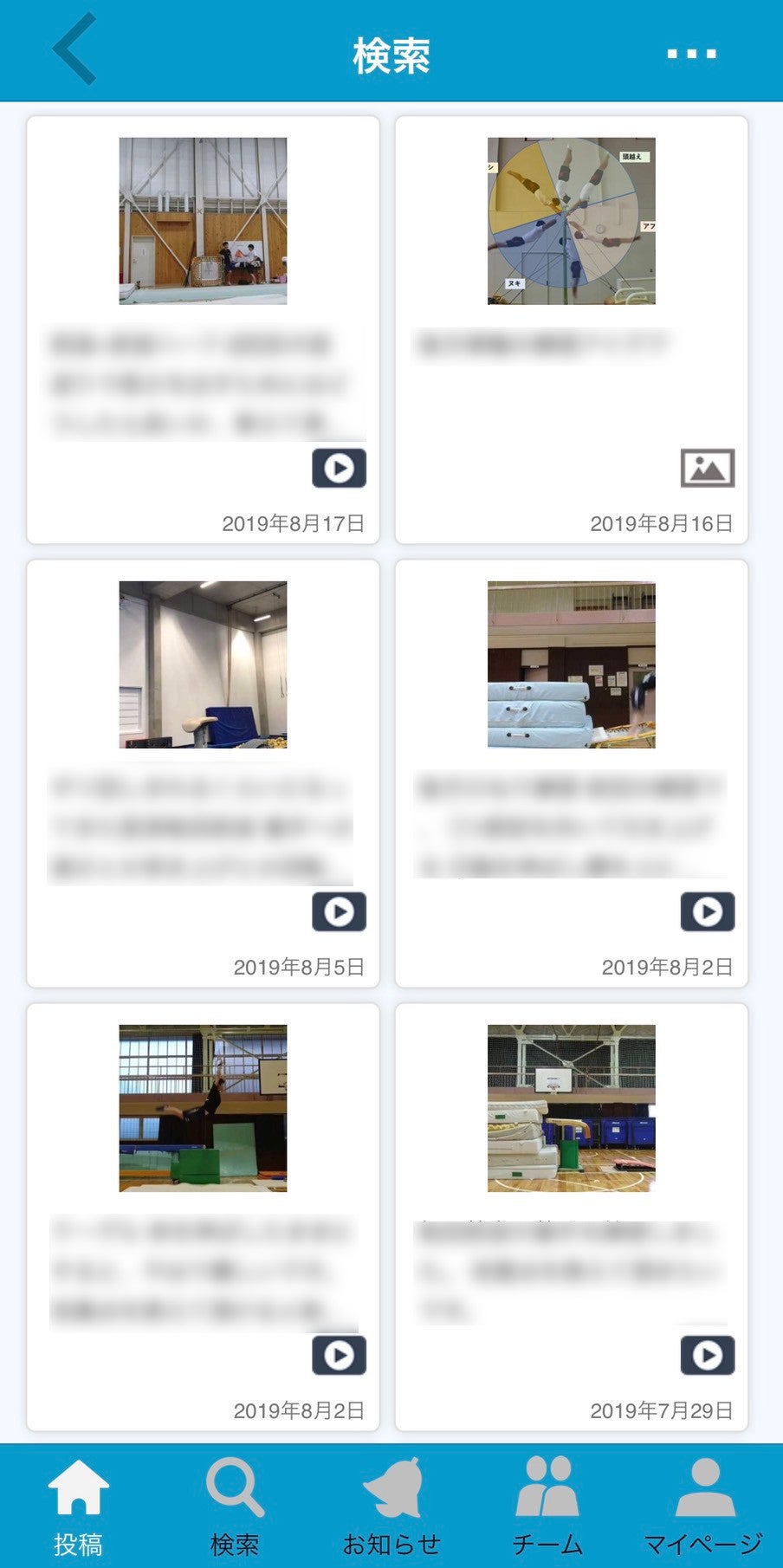Play the video in the 2019年7月29日 post
Image resolution: width=783 pixels, height=1568 pixels.
point(707,1356)
